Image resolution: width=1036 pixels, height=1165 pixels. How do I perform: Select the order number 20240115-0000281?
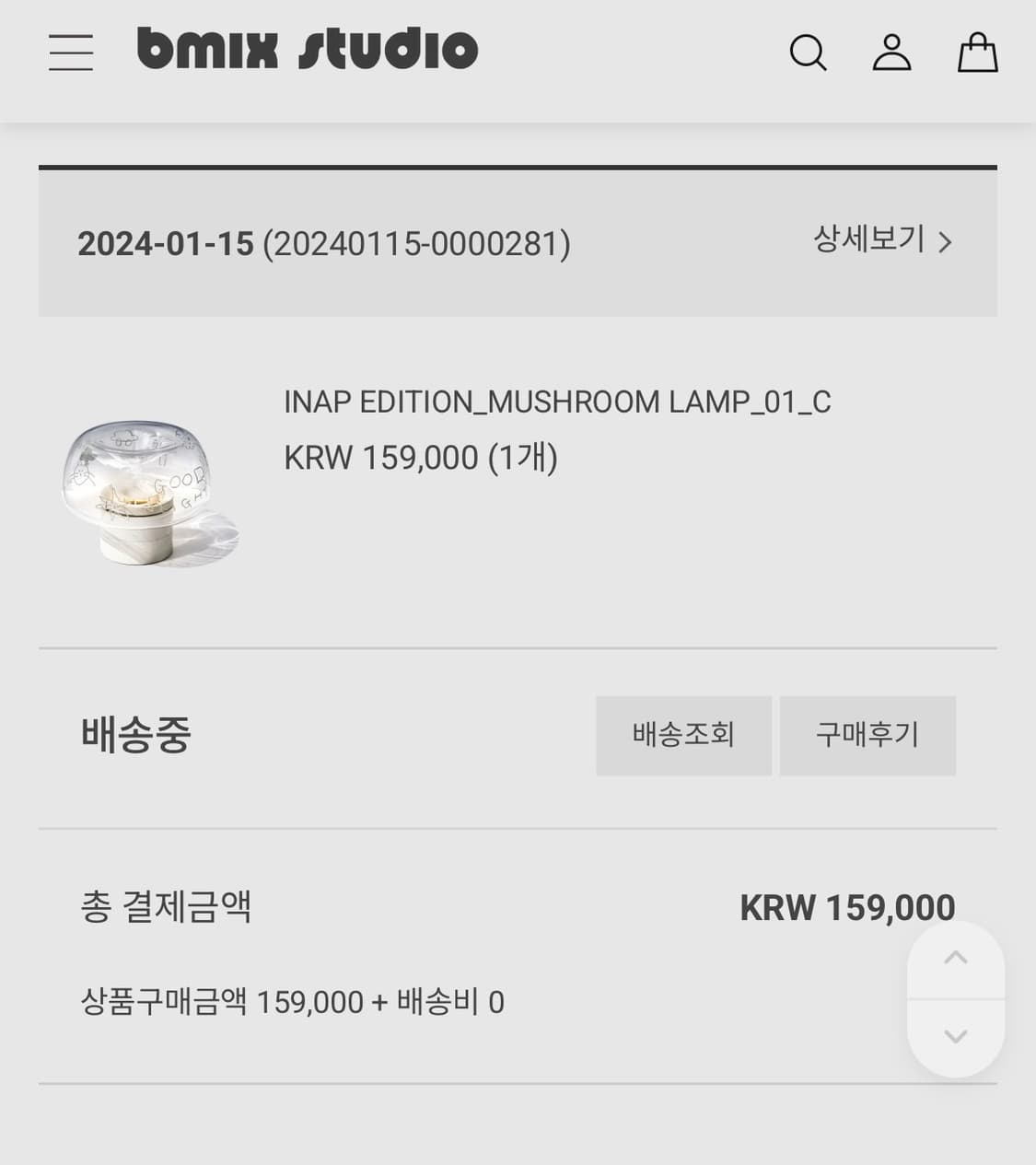point(416,244)
